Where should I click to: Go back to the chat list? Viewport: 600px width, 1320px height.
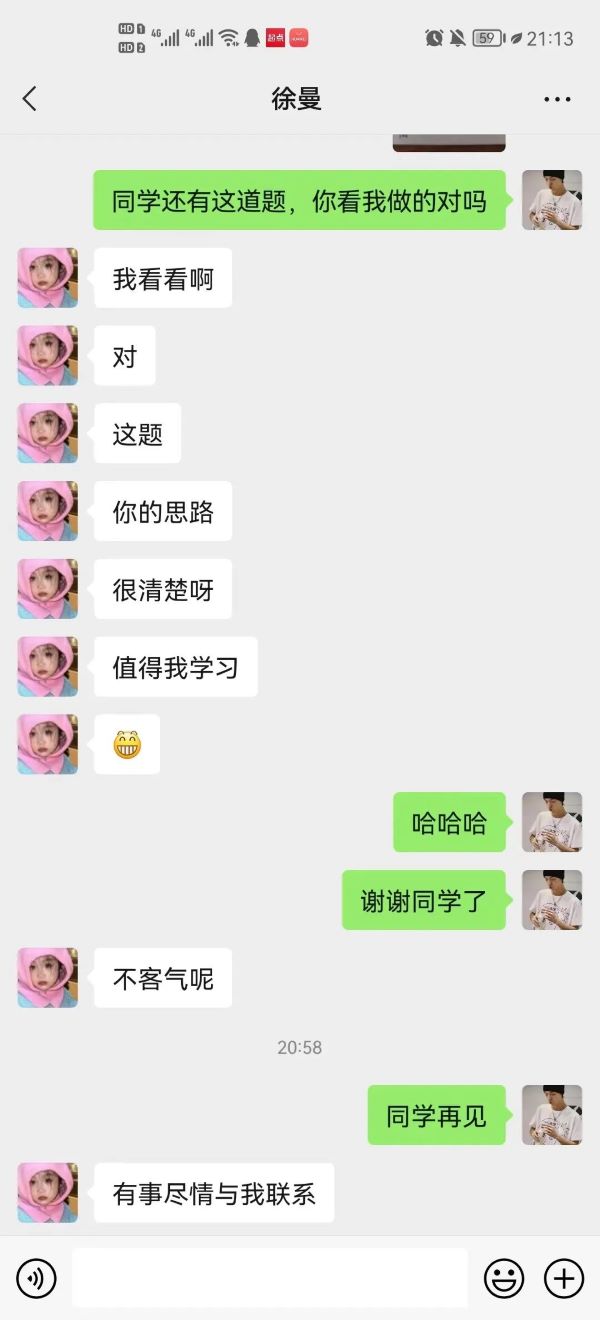point(30,98)
